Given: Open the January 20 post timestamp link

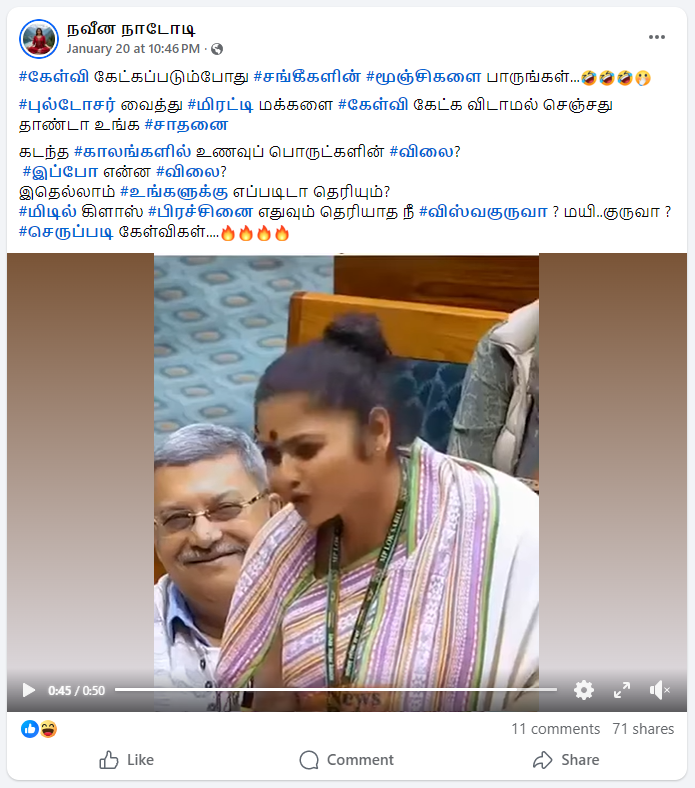Looking at the screenshot, I should coord(134,49).
